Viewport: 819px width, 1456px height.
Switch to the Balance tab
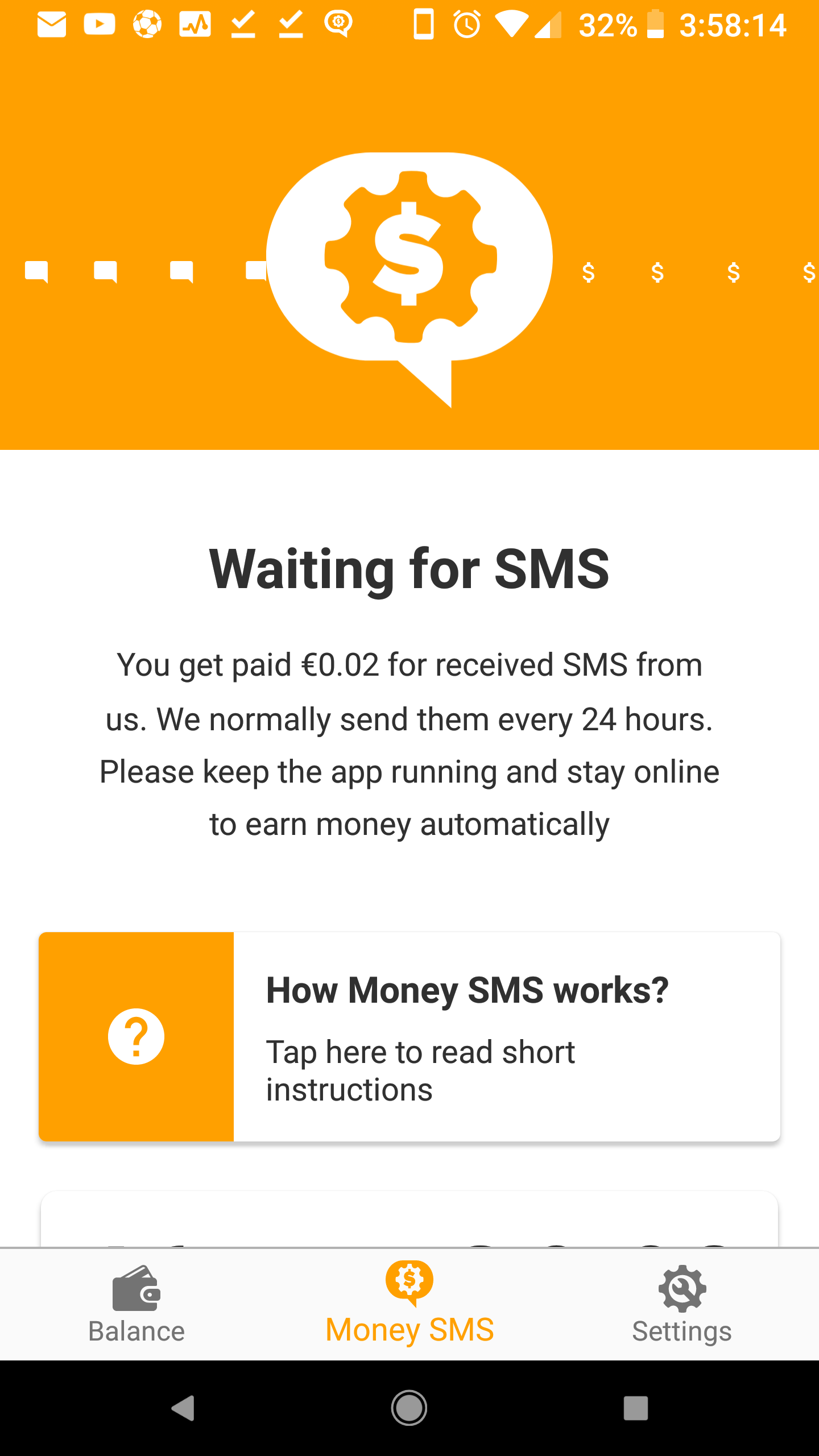(136, 1305)
